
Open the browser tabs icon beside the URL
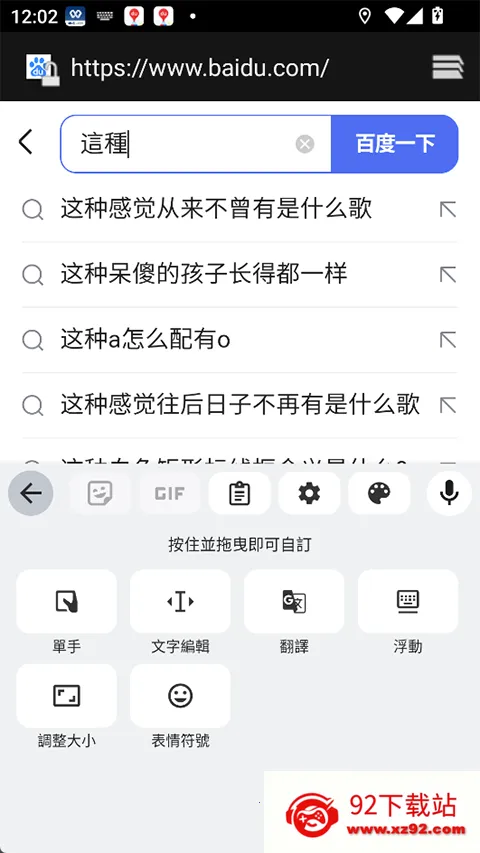click(x=447, y=67)
